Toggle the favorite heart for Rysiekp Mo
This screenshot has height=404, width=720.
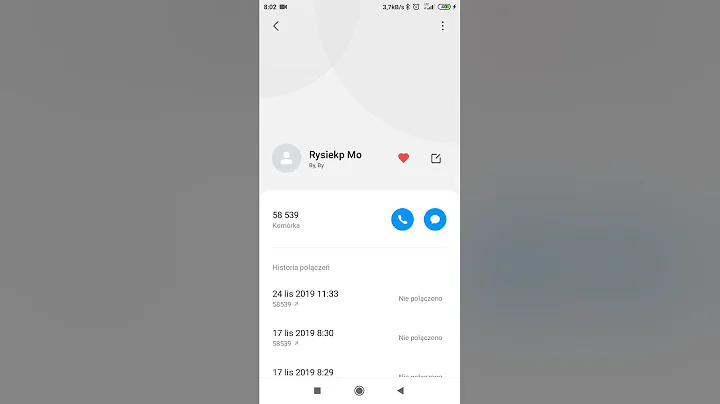coord(404,158)
